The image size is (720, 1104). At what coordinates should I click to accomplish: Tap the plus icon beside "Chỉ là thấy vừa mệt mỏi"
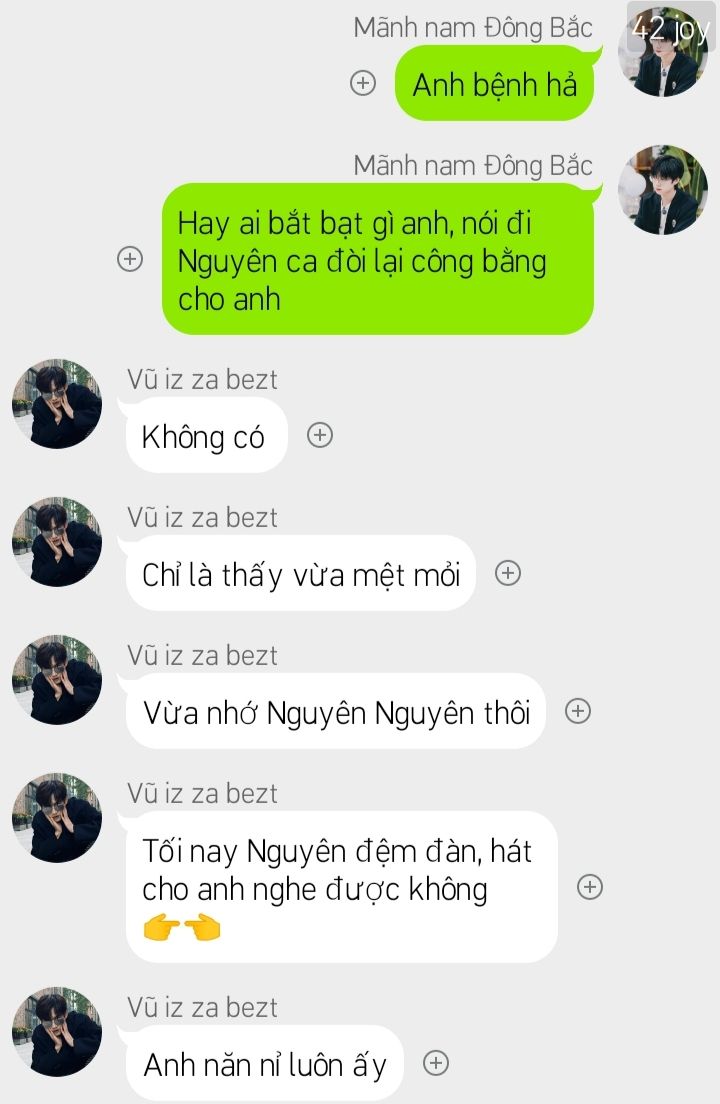(x=508, y=573)
